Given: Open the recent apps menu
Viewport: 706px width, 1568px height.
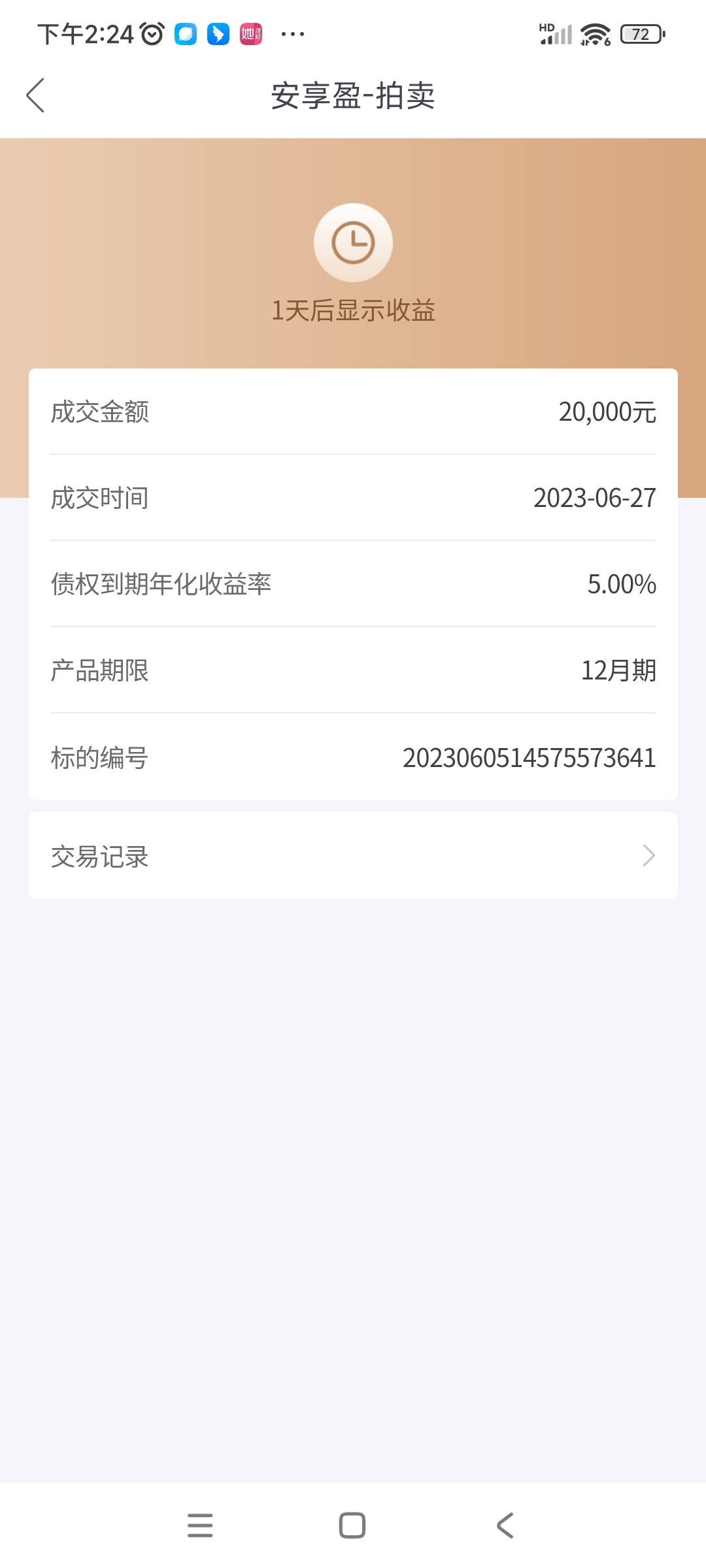Looking at the screenshot, I should pyautogui.click(x=200, y=1526).
